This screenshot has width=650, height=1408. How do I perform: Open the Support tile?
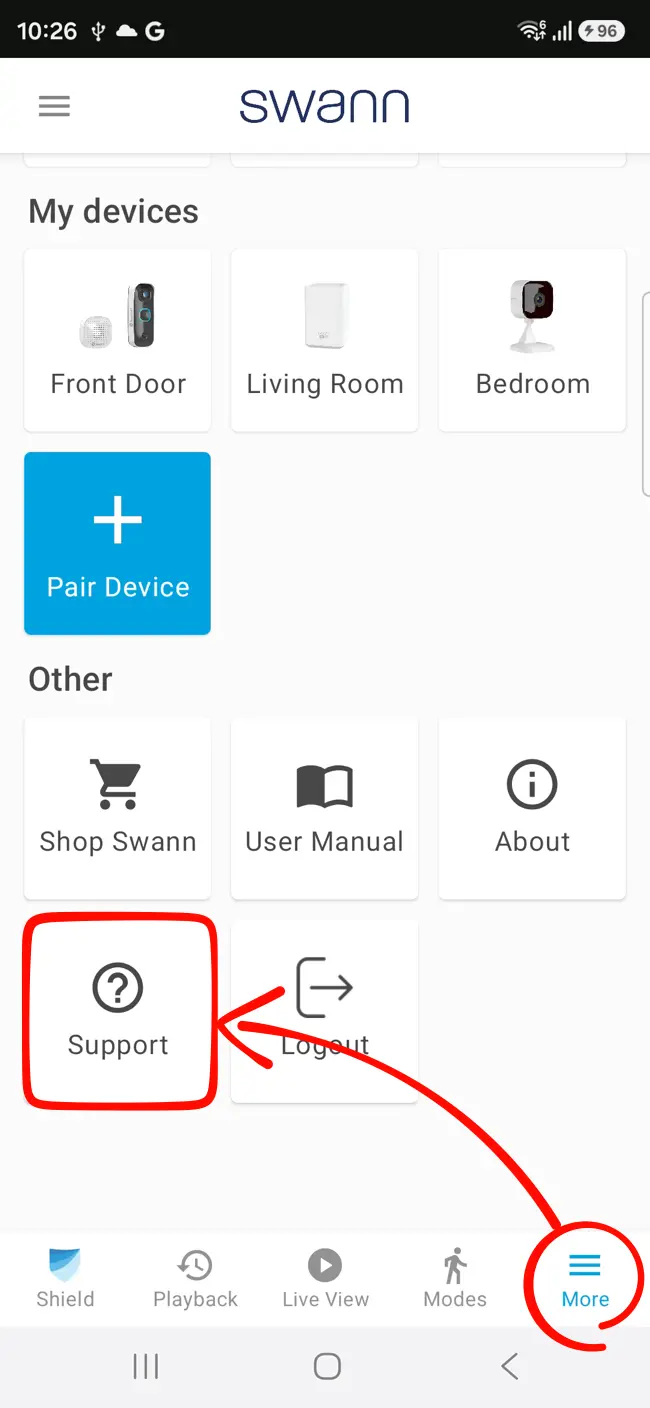click(x=118, y=1011)
